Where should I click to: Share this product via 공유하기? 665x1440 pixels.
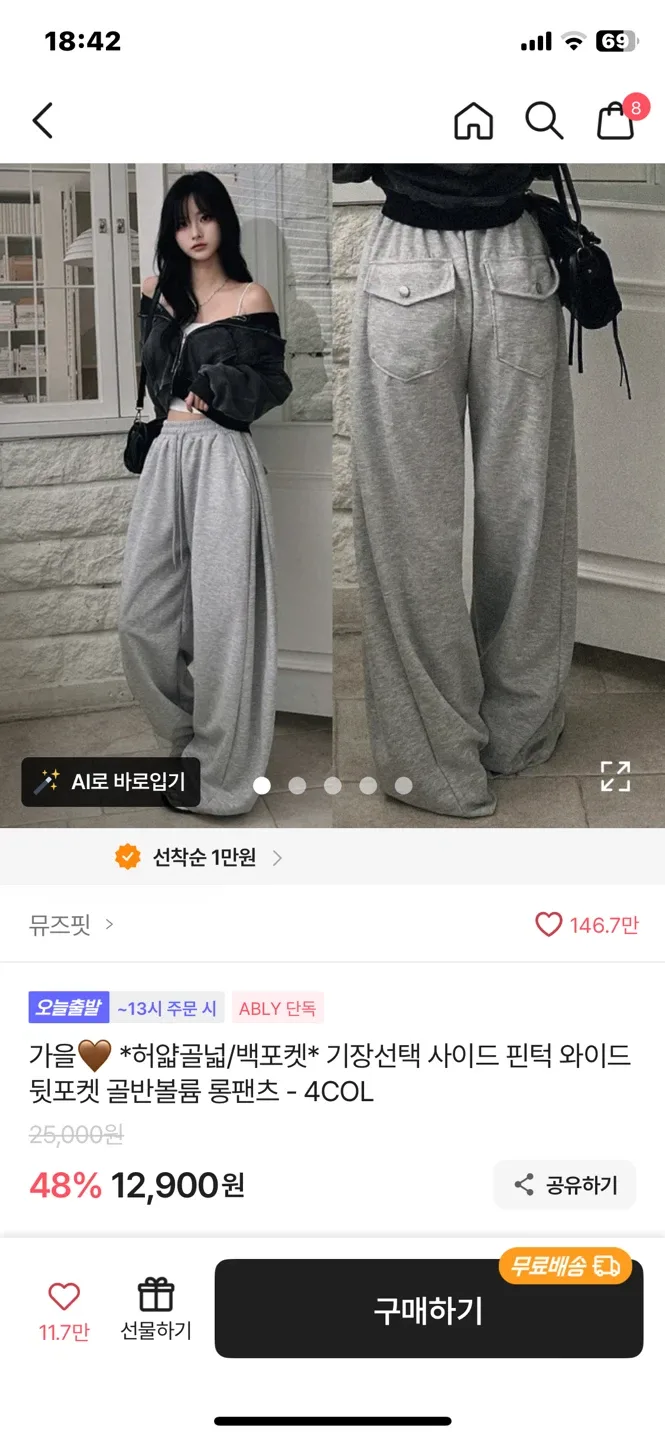pos(565,1185)
